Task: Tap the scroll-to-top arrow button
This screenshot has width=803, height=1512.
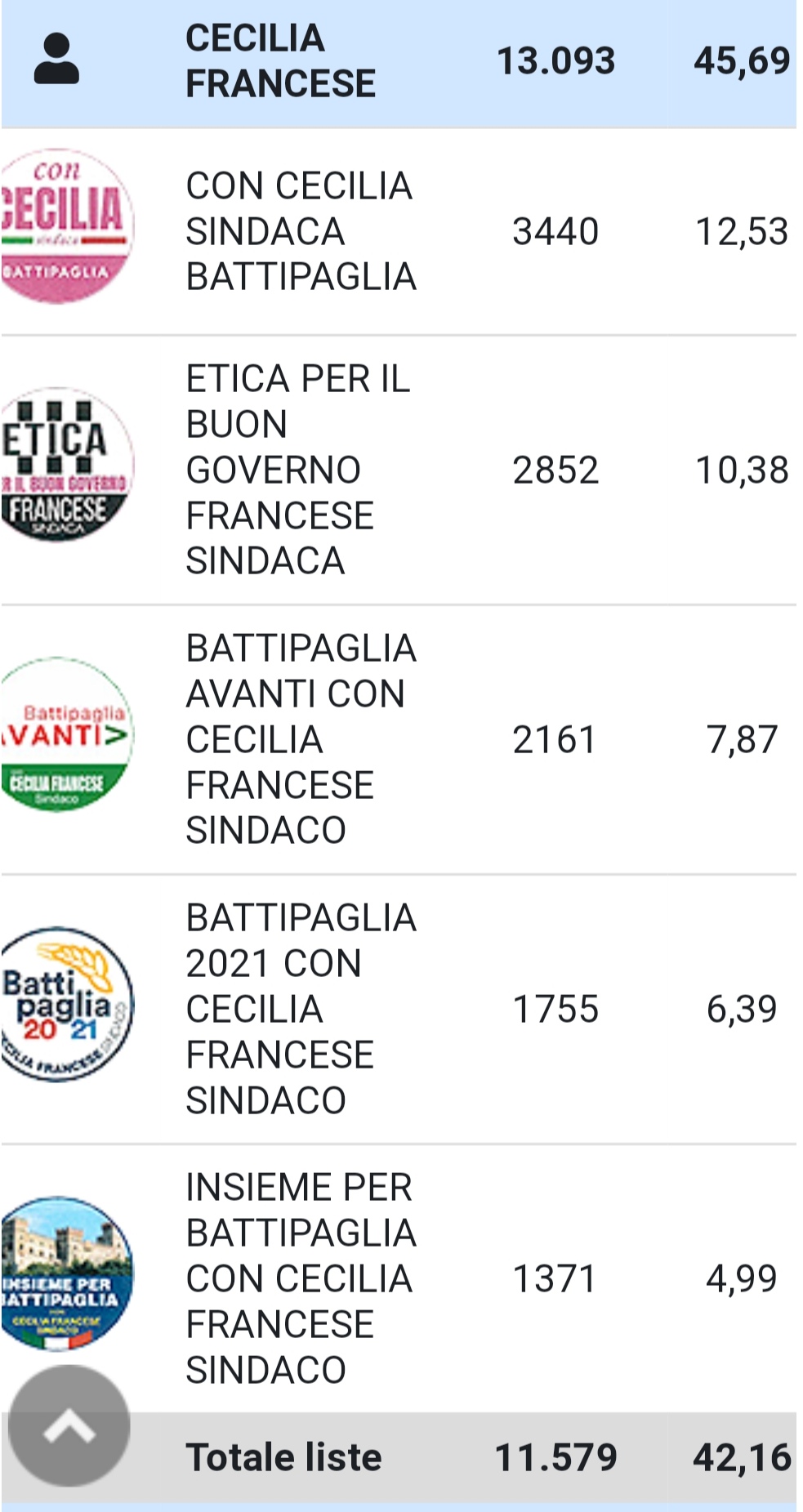Action: 69,1425
